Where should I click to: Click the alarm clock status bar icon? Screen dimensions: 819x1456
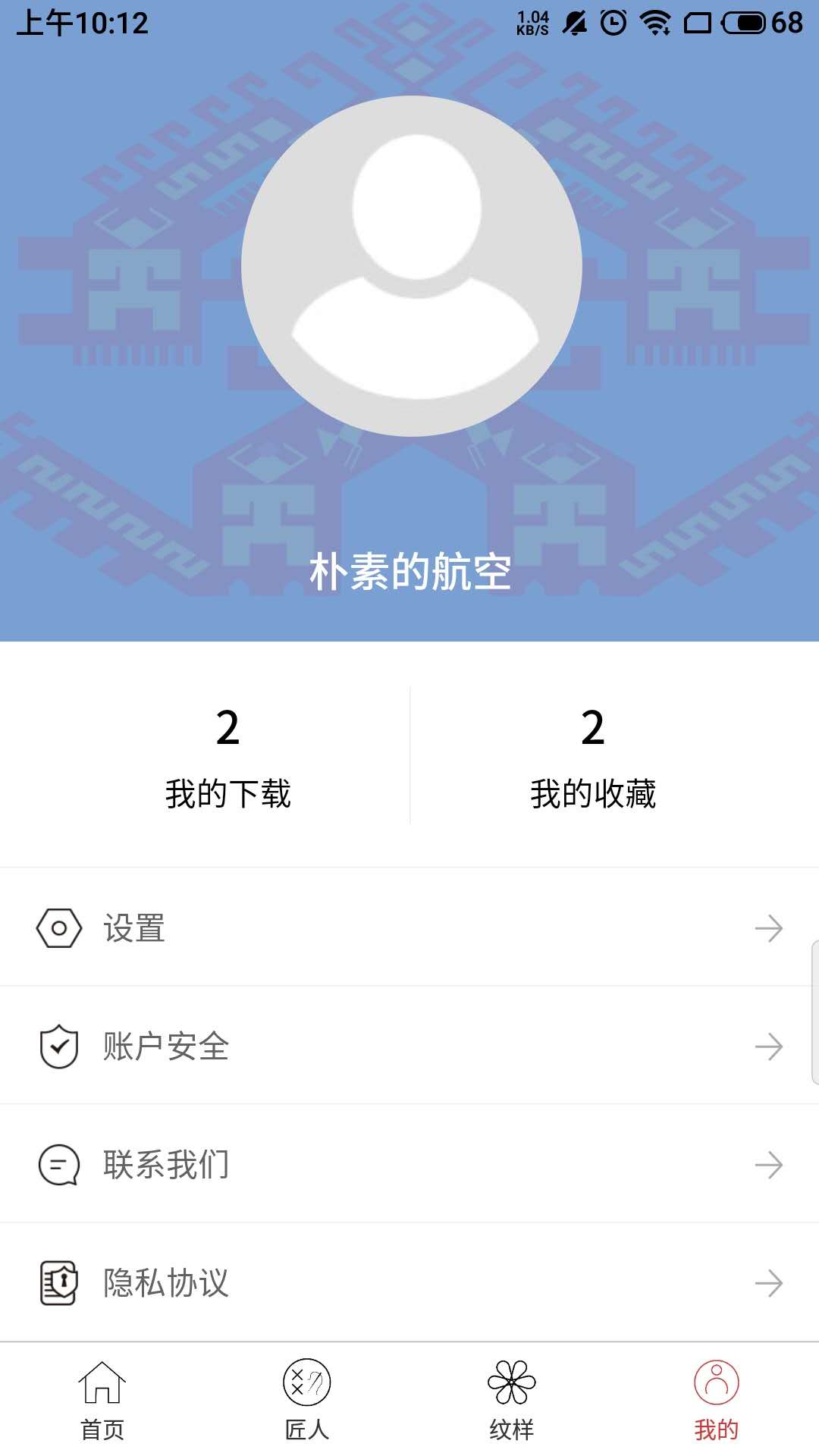click(614, 21)
